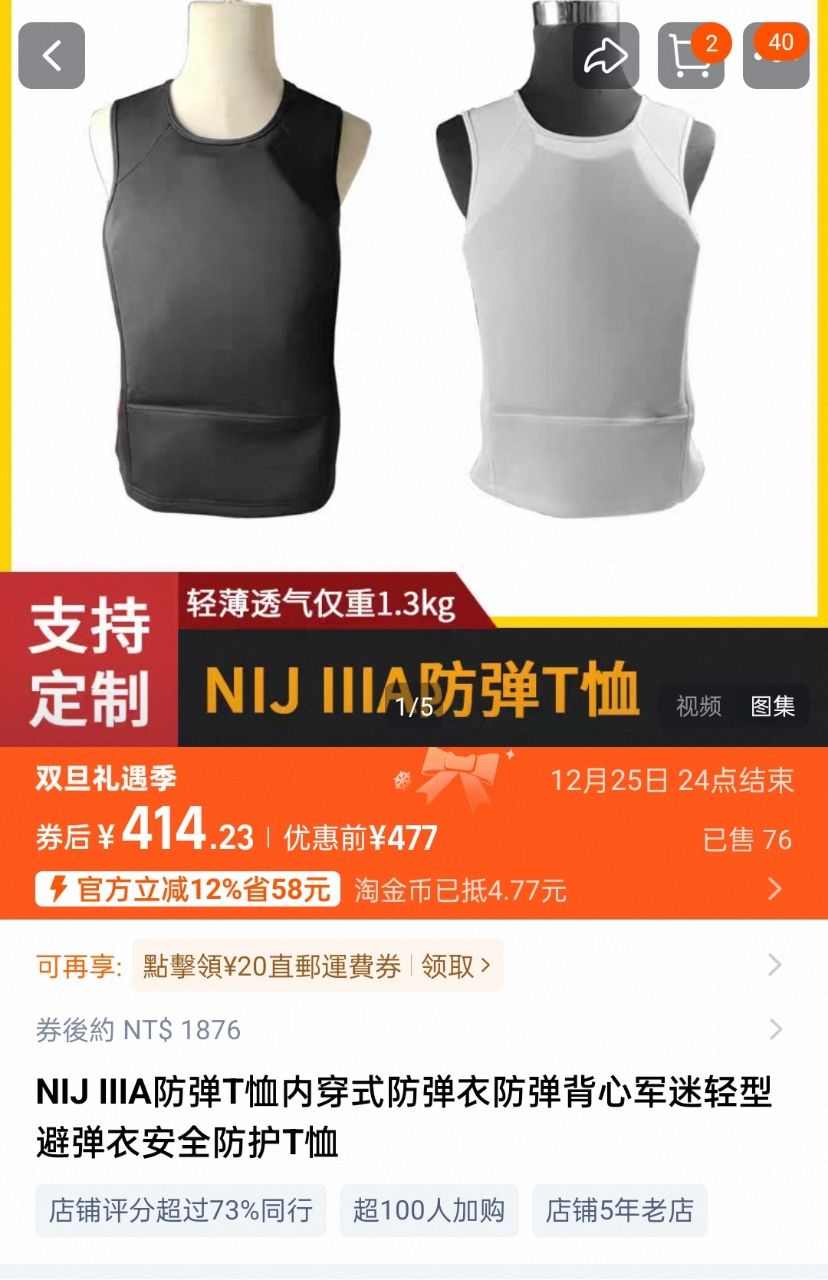The width and height of the screenshot is (828, 1280).
Task: Switch to the 图集 gallery tab
Action: tap(773, 706)
